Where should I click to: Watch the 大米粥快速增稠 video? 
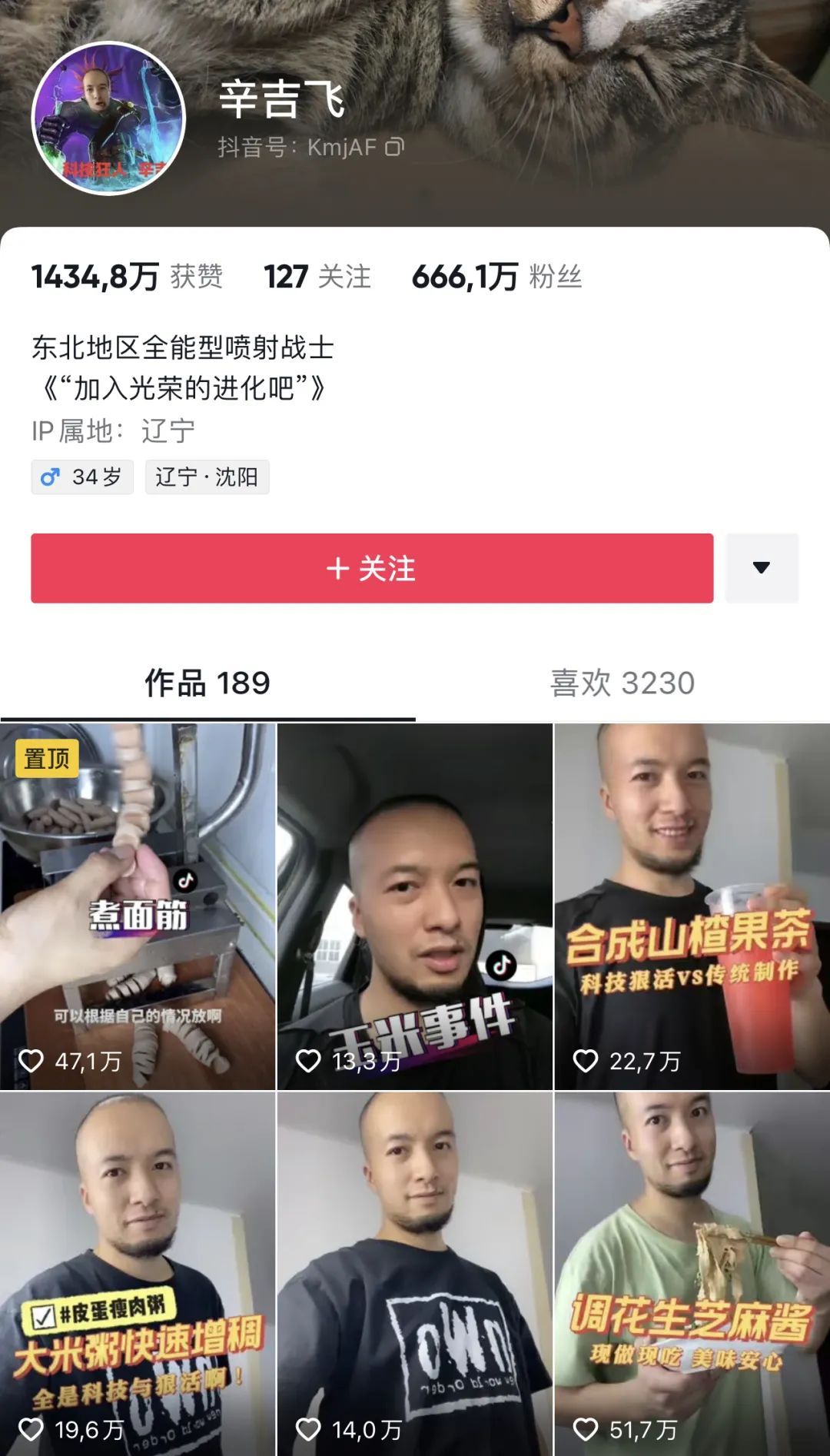click(138, 1274)
